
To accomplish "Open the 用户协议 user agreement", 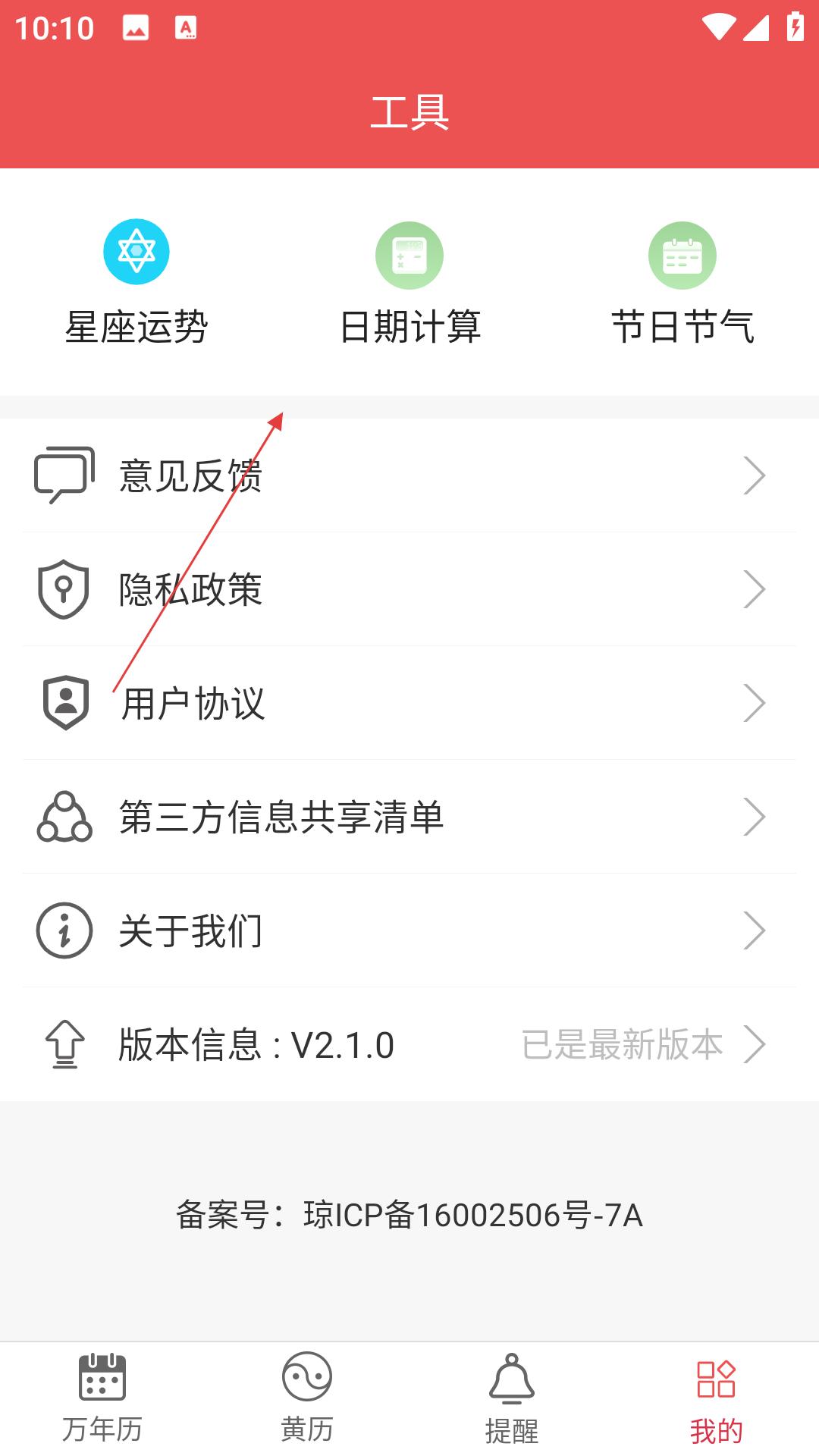I will coord(409,703).
